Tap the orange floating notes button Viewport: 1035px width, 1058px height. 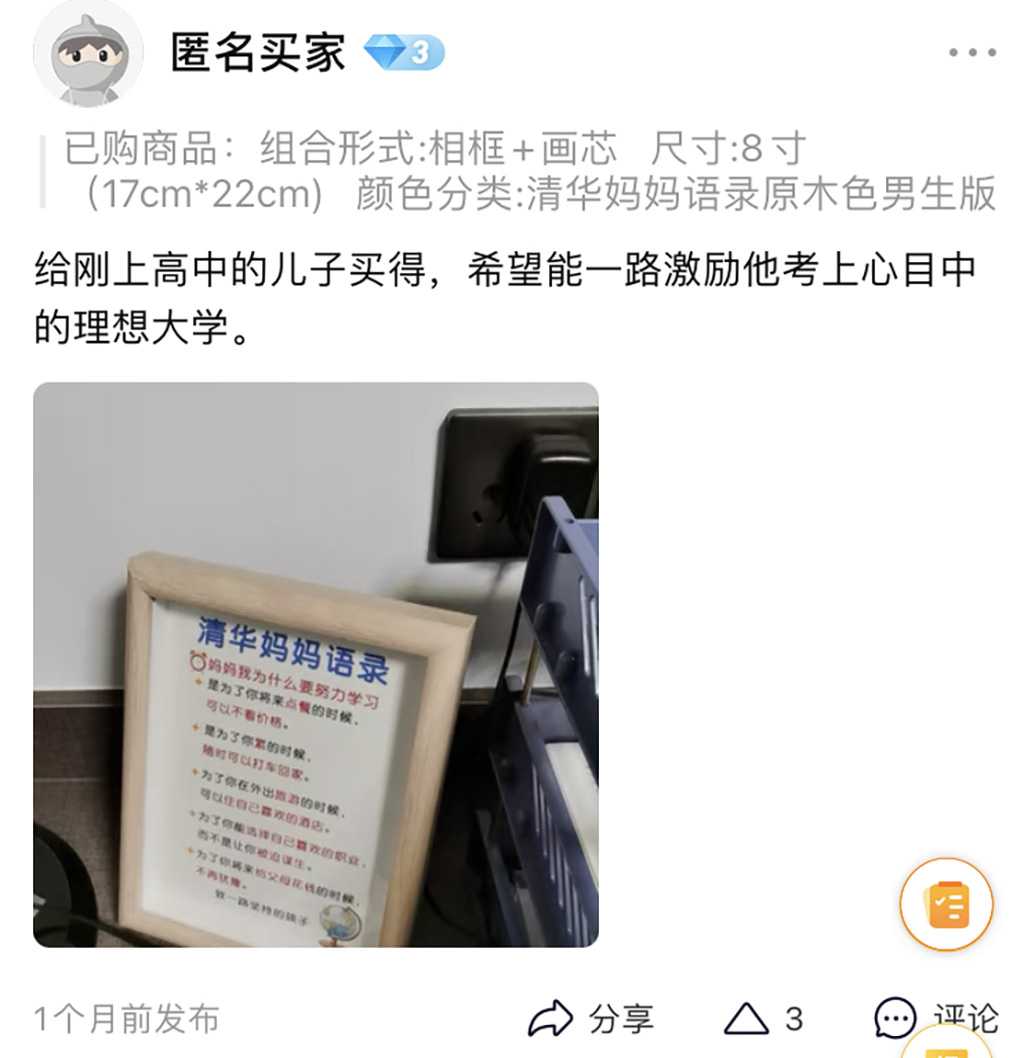point(946,904)
